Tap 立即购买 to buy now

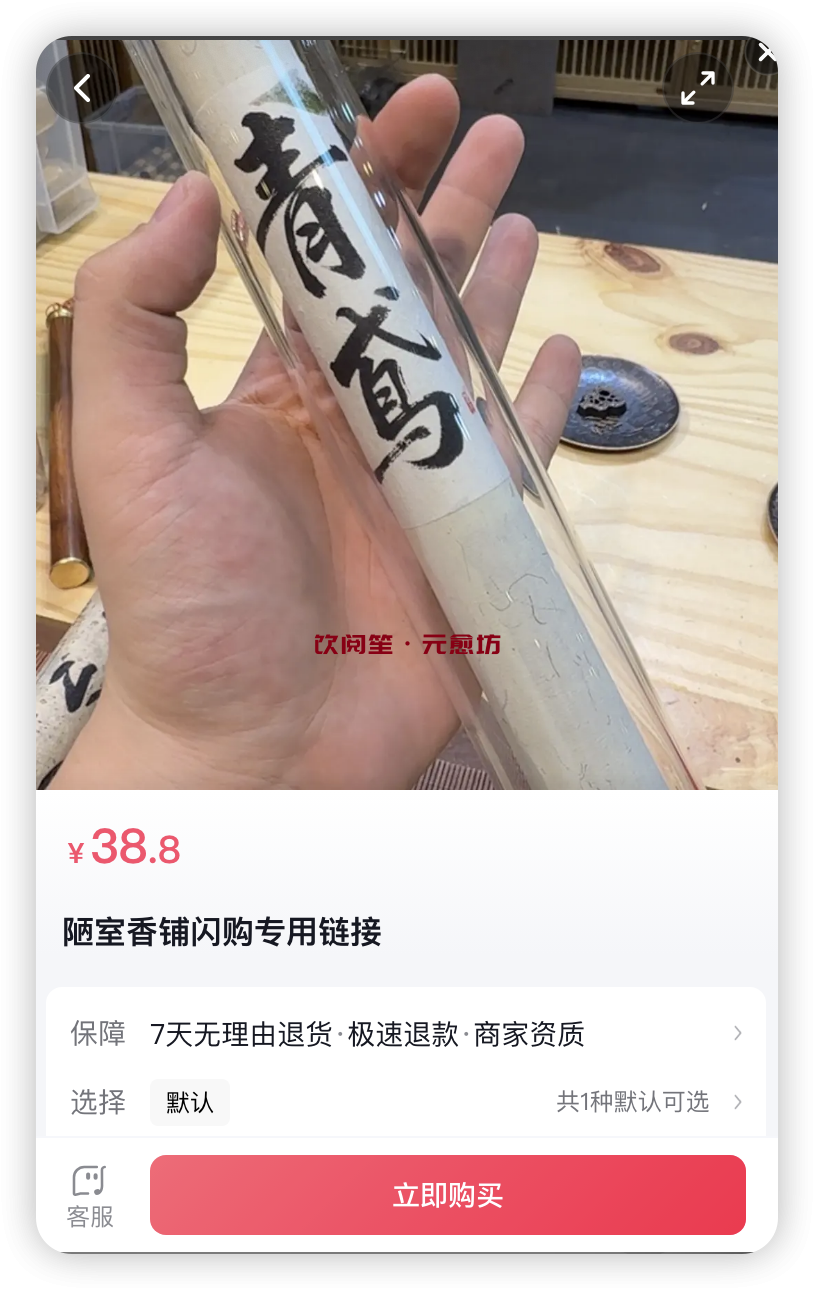point(447,1195)
